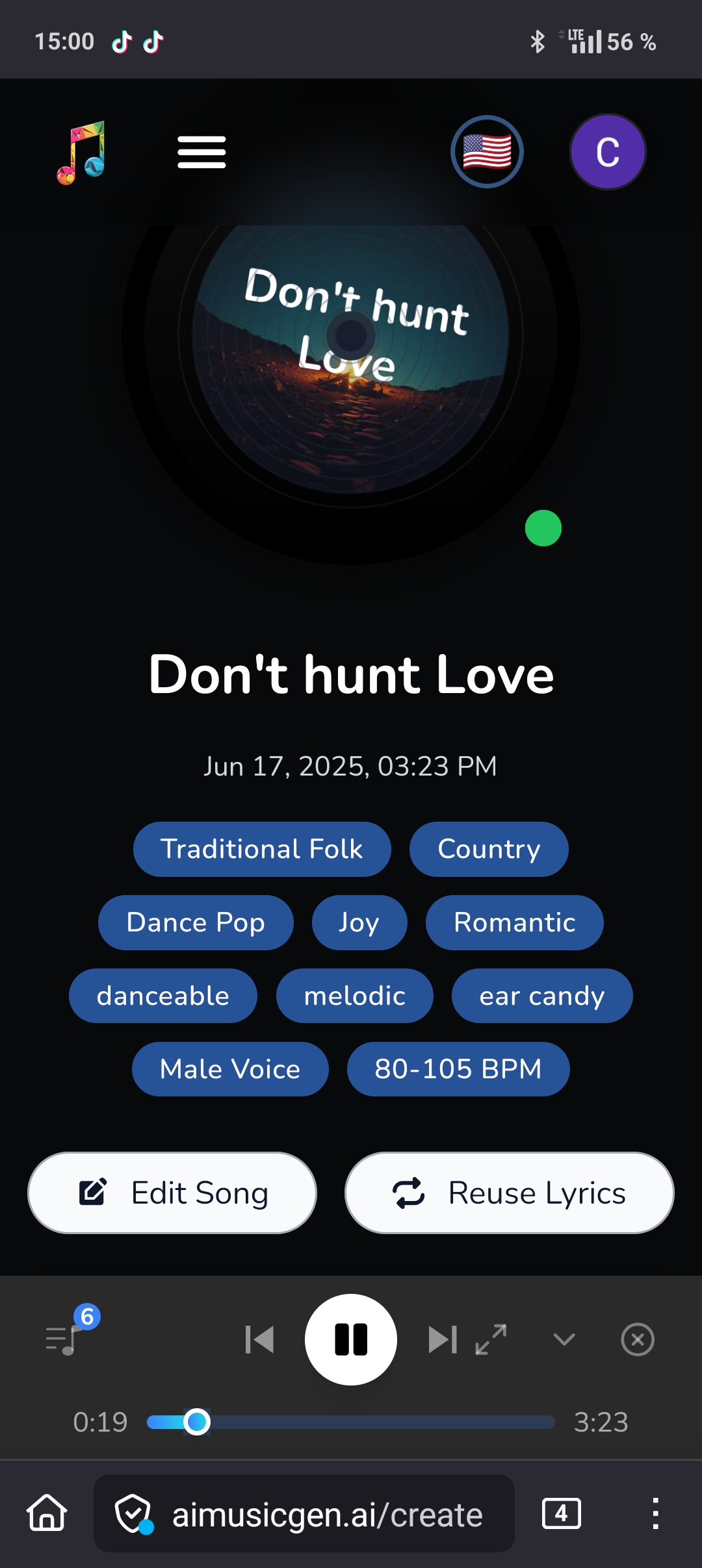The image size is (702, 1568).
Task: Open the hamburger navigation menu
Action: point(201,152)
